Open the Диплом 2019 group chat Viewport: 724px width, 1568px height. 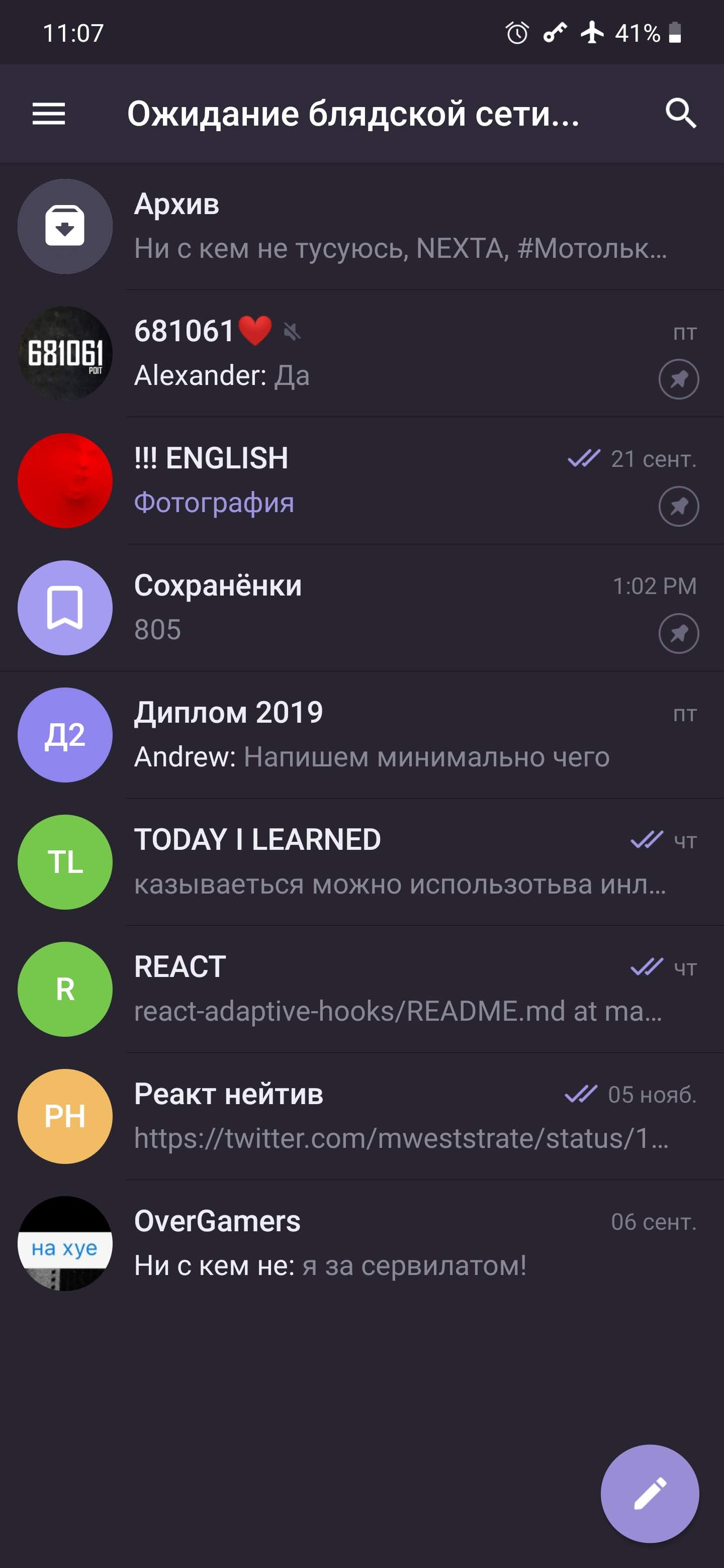tap(361, 735)
